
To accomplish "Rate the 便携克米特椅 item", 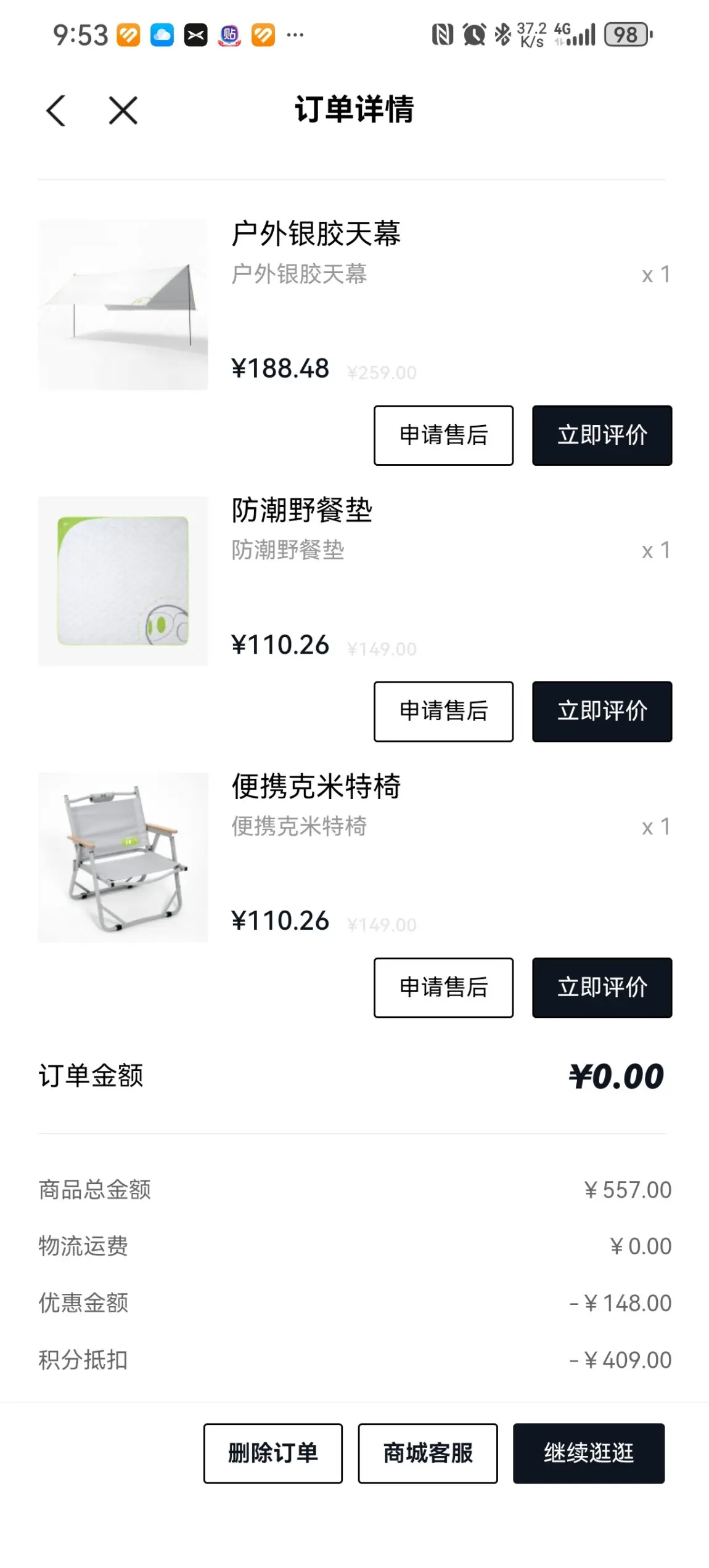I will [x=602, y=987].
